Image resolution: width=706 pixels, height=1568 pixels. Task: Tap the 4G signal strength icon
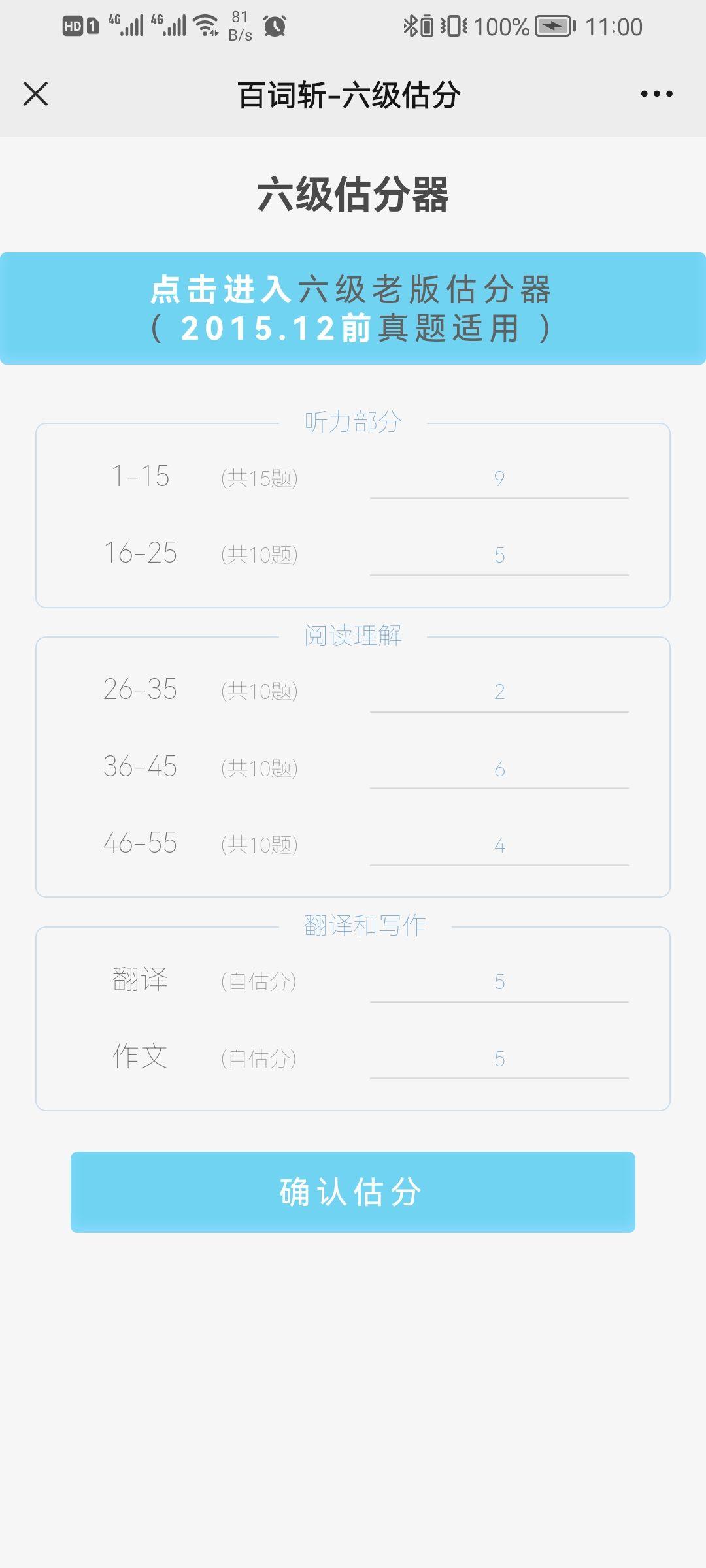point(128,26)
